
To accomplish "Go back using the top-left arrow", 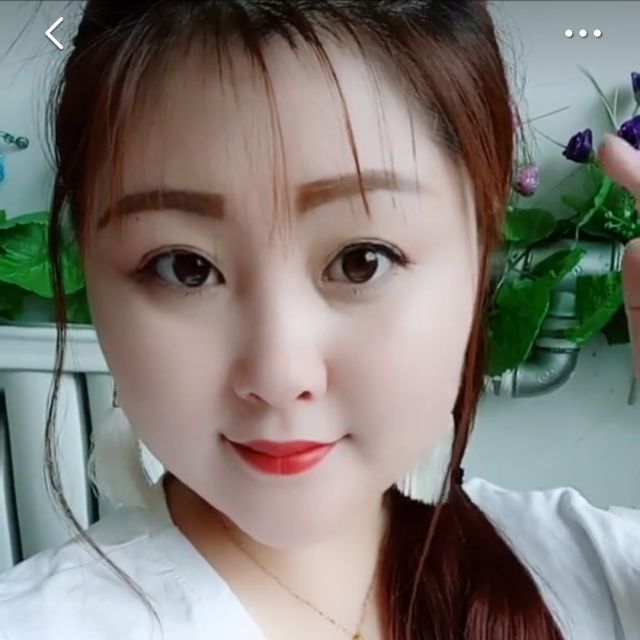I will point(55,33).
